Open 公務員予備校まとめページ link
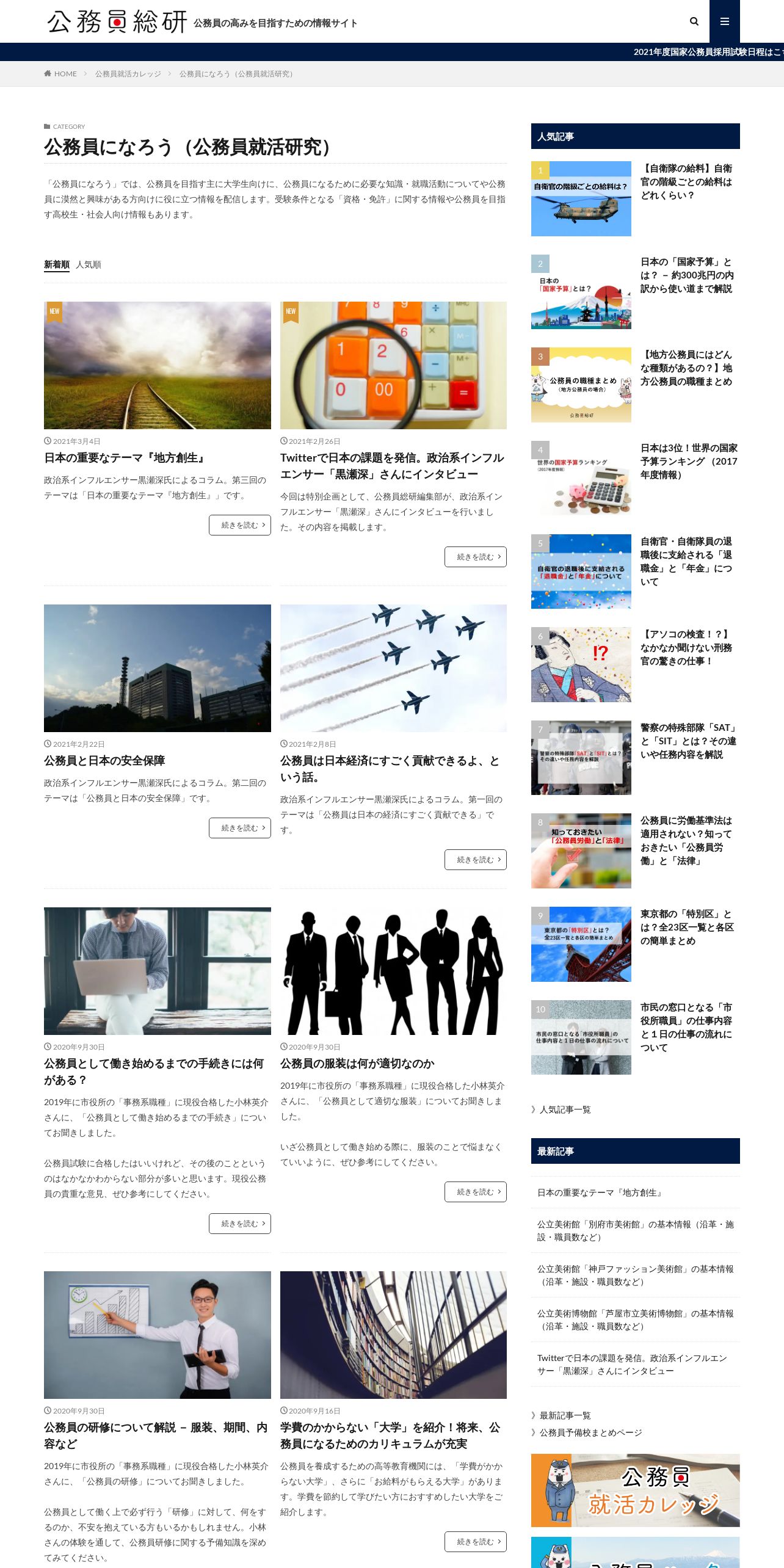Viewport: 784px width, 1568px height. coord(587,1432)
